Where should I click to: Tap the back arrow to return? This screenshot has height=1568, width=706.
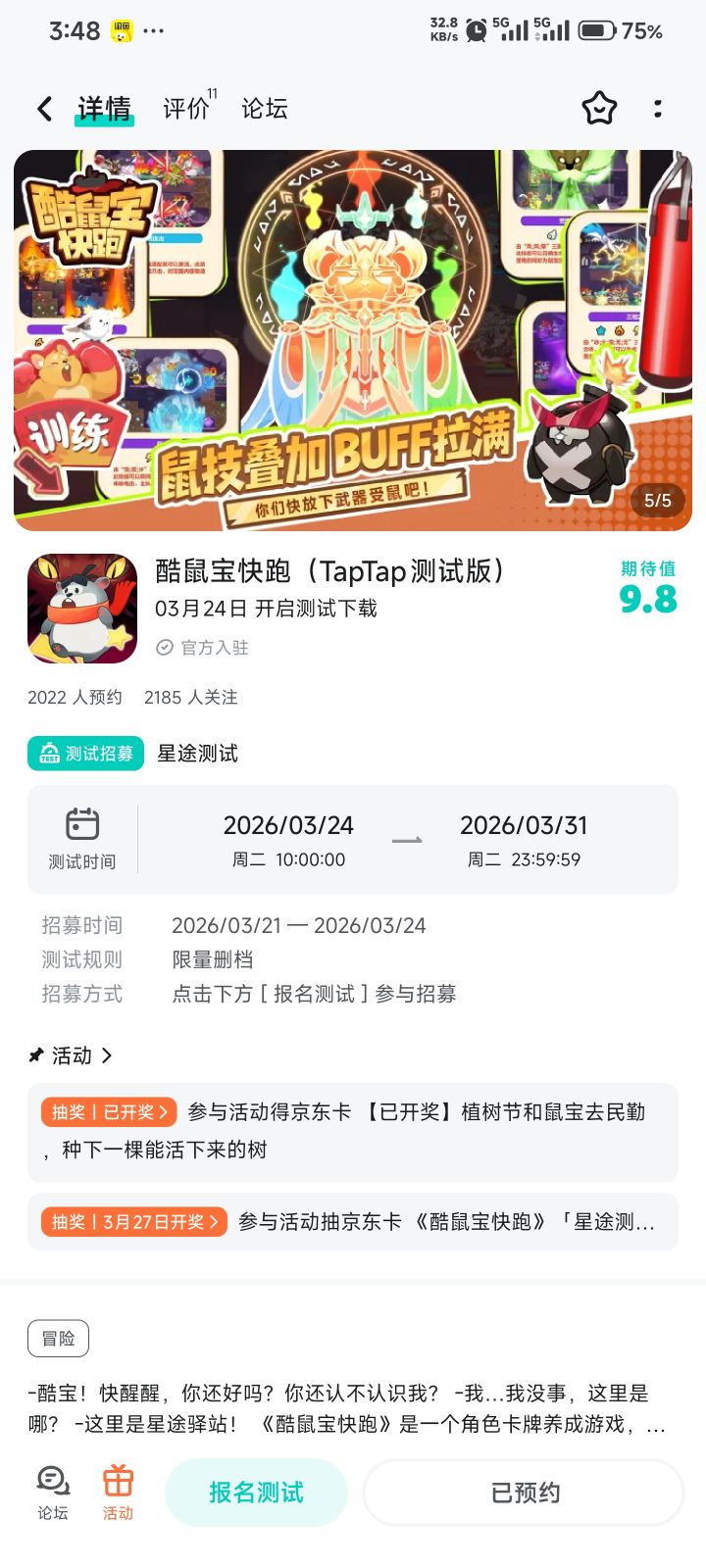click(43, 108)
